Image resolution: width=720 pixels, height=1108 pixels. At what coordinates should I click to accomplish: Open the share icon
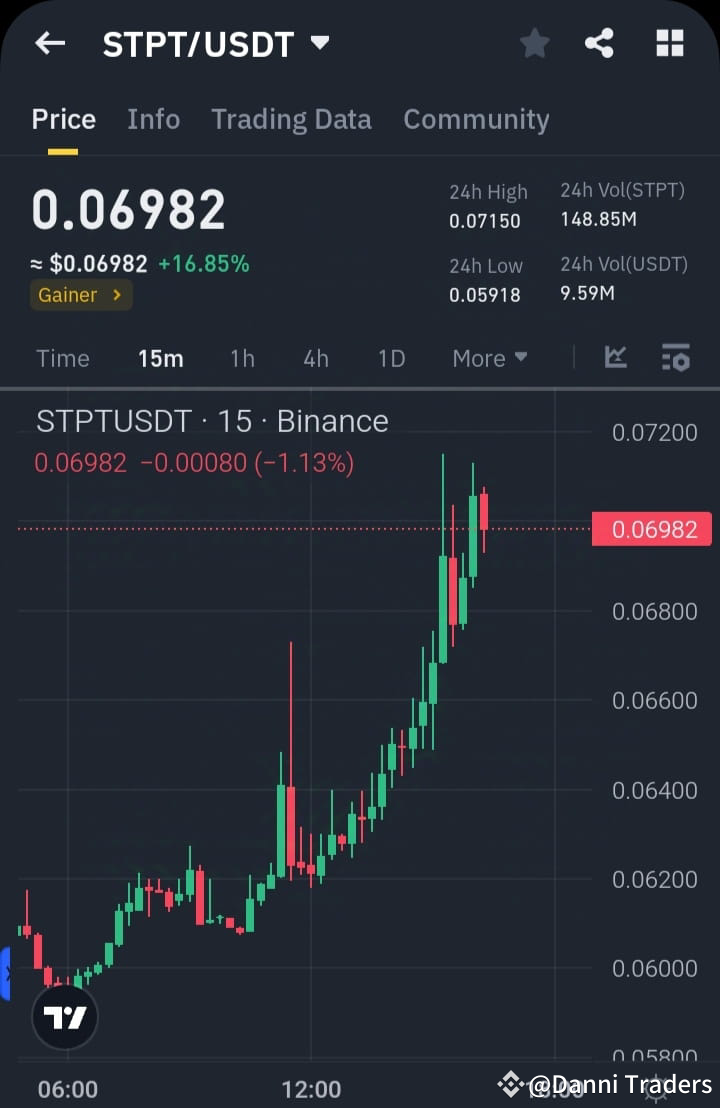[x=600, y=43]
